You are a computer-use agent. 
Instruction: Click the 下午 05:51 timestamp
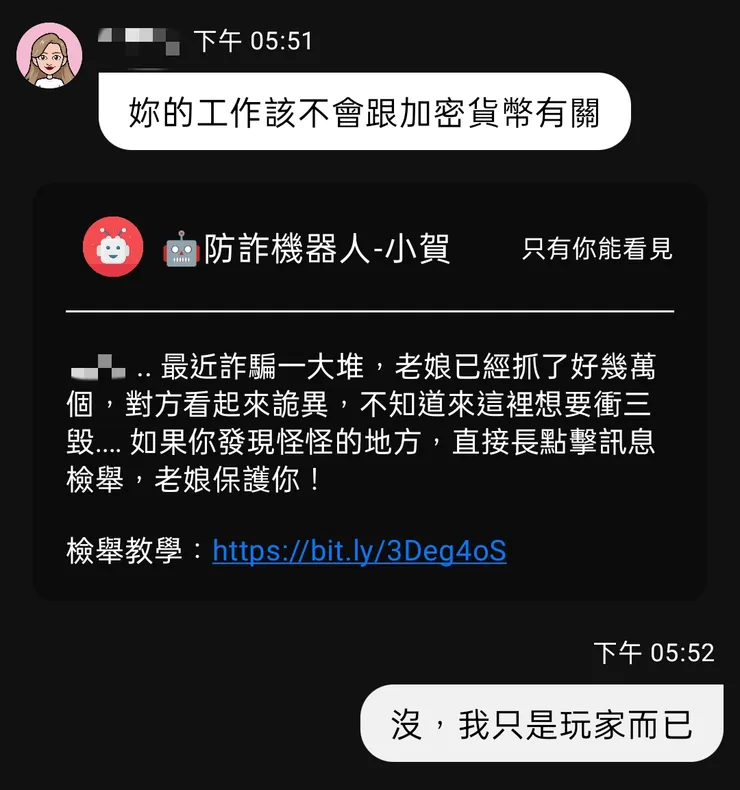point(251,41)
